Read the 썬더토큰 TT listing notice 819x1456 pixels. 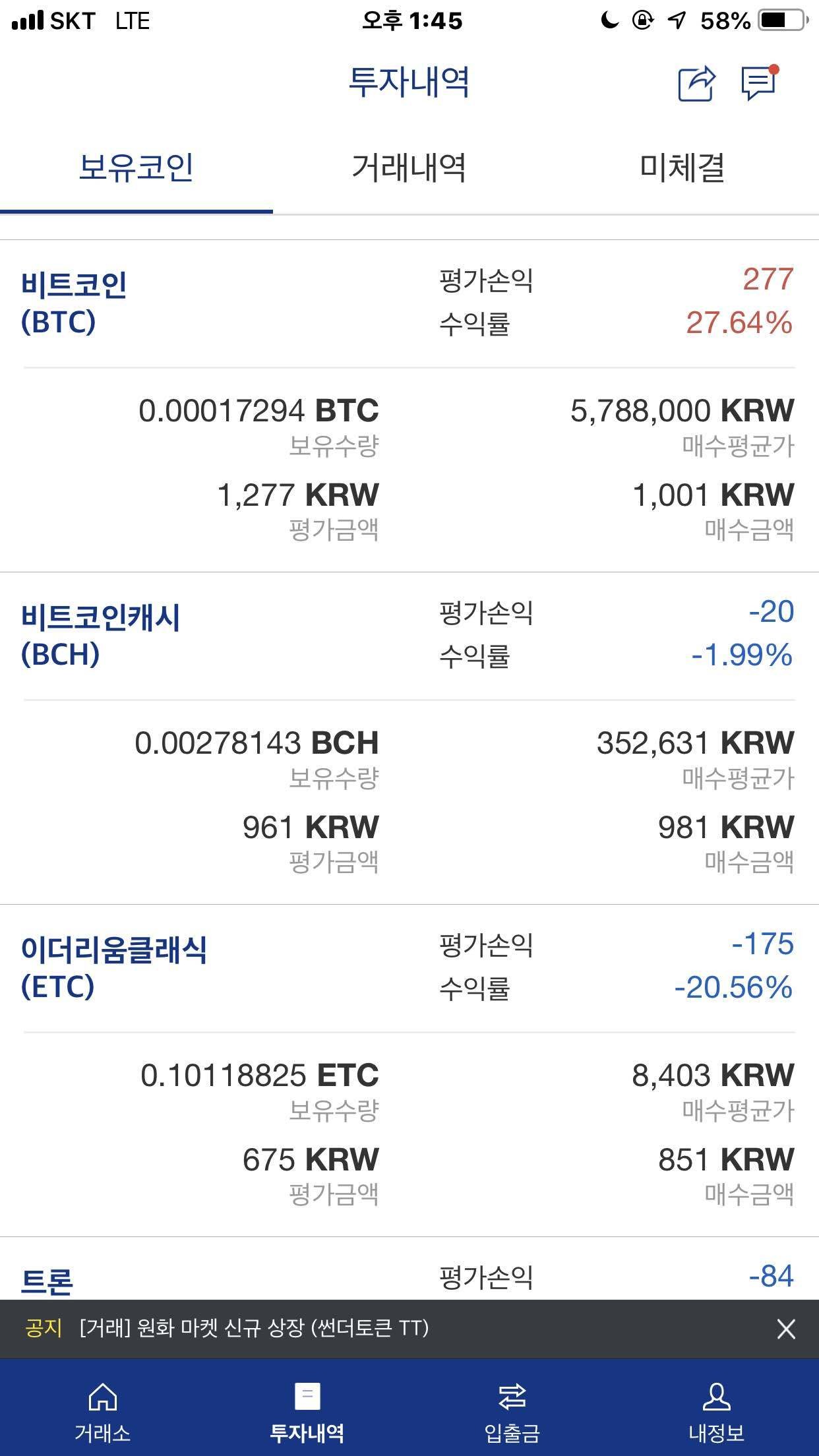click(x=254, y=1328)
